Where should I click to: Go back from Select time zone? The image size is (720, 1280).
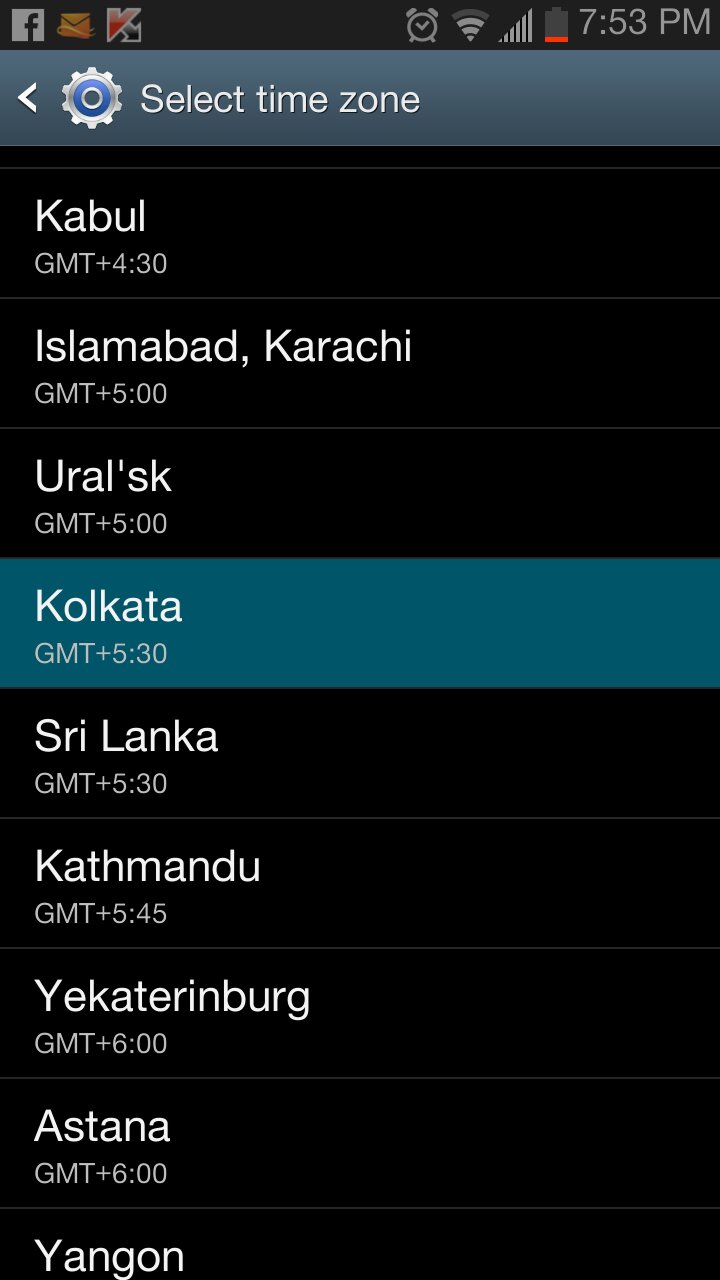click(30, 98)
